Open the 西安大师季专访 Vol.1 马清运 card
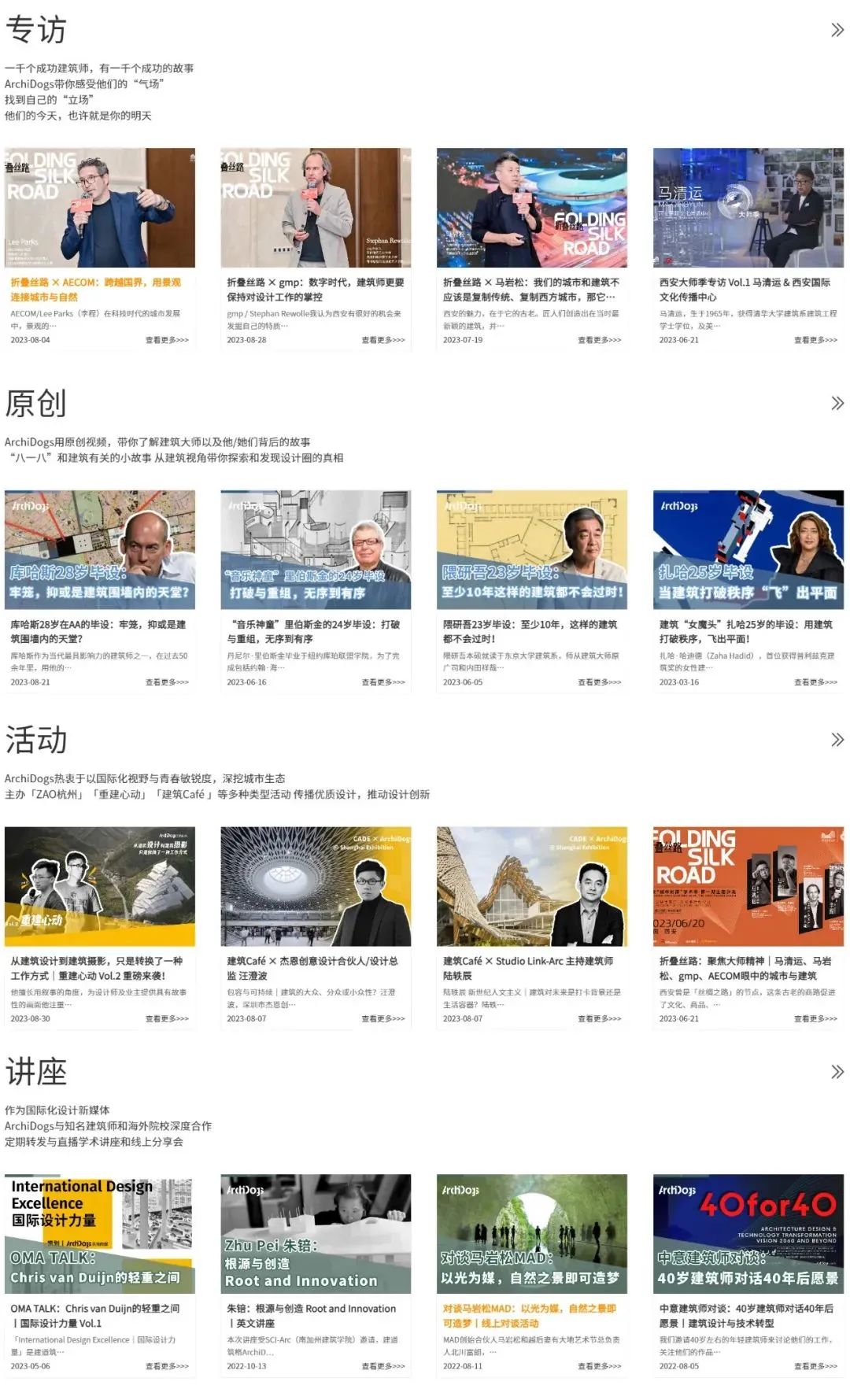 pyautogui.click(x=748, y=249)
